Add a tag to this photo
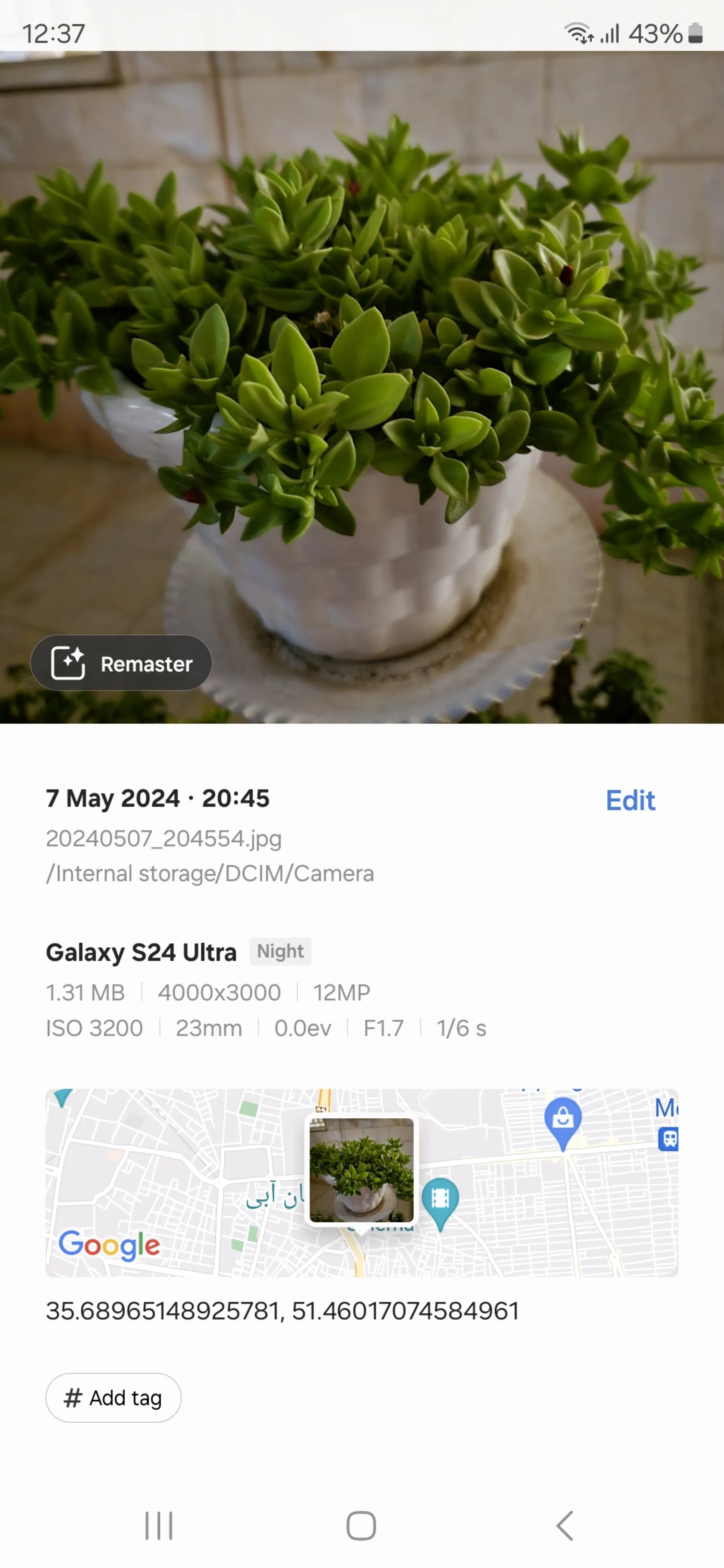724x1568 pixels. tap(113, 1398)
